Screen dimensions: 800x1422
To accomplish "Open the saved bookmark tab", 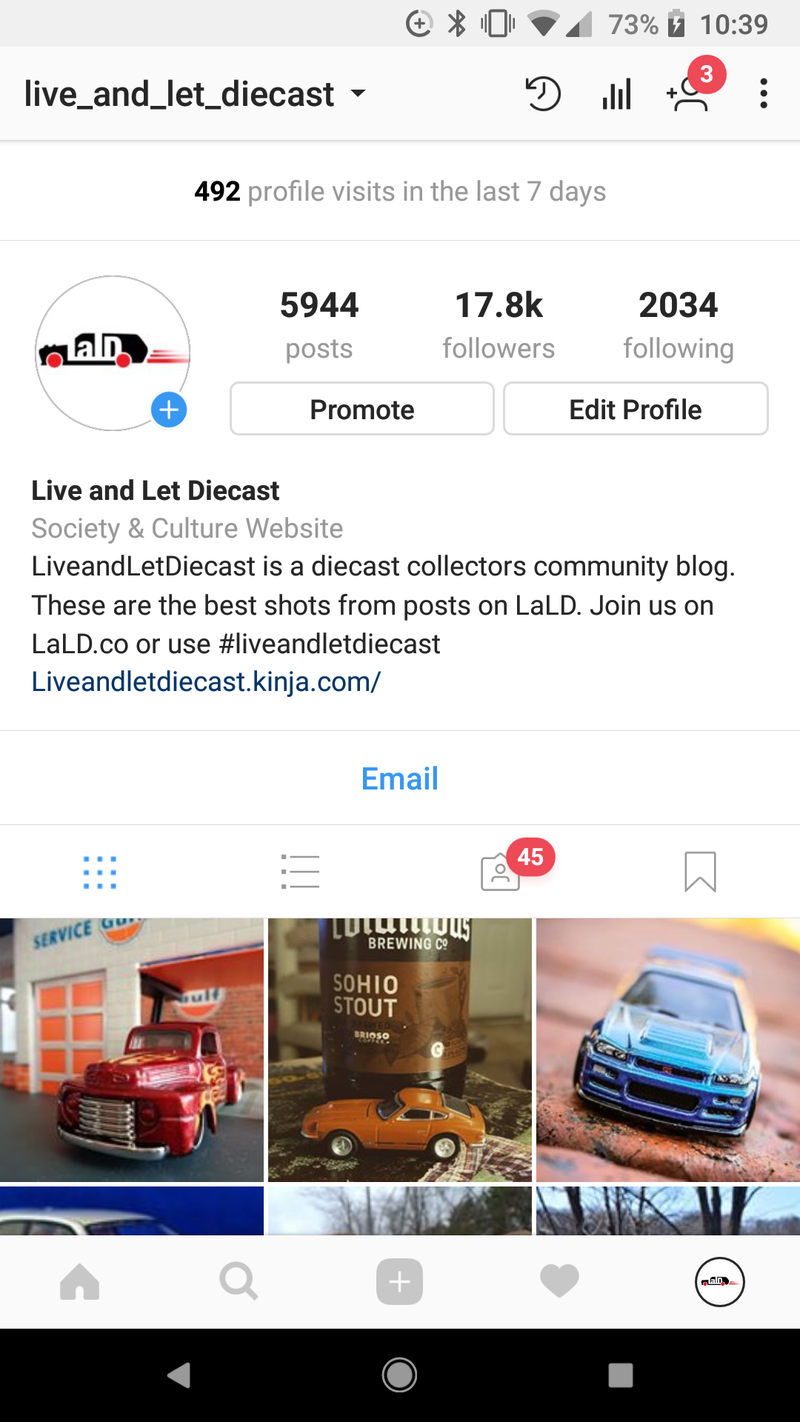I will pos(700,872).
